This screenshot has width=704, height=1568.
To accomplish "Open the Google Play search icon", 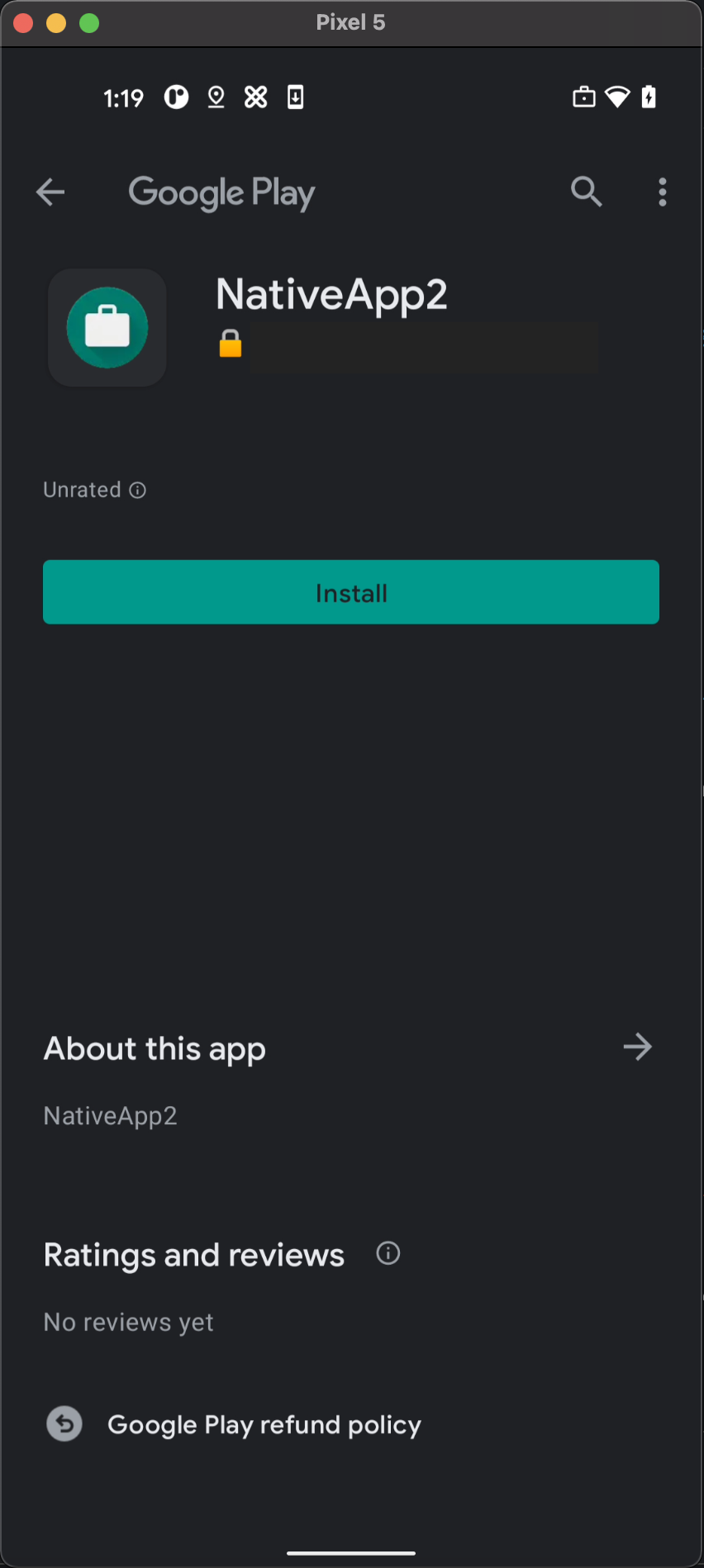I will click(586, 192).
